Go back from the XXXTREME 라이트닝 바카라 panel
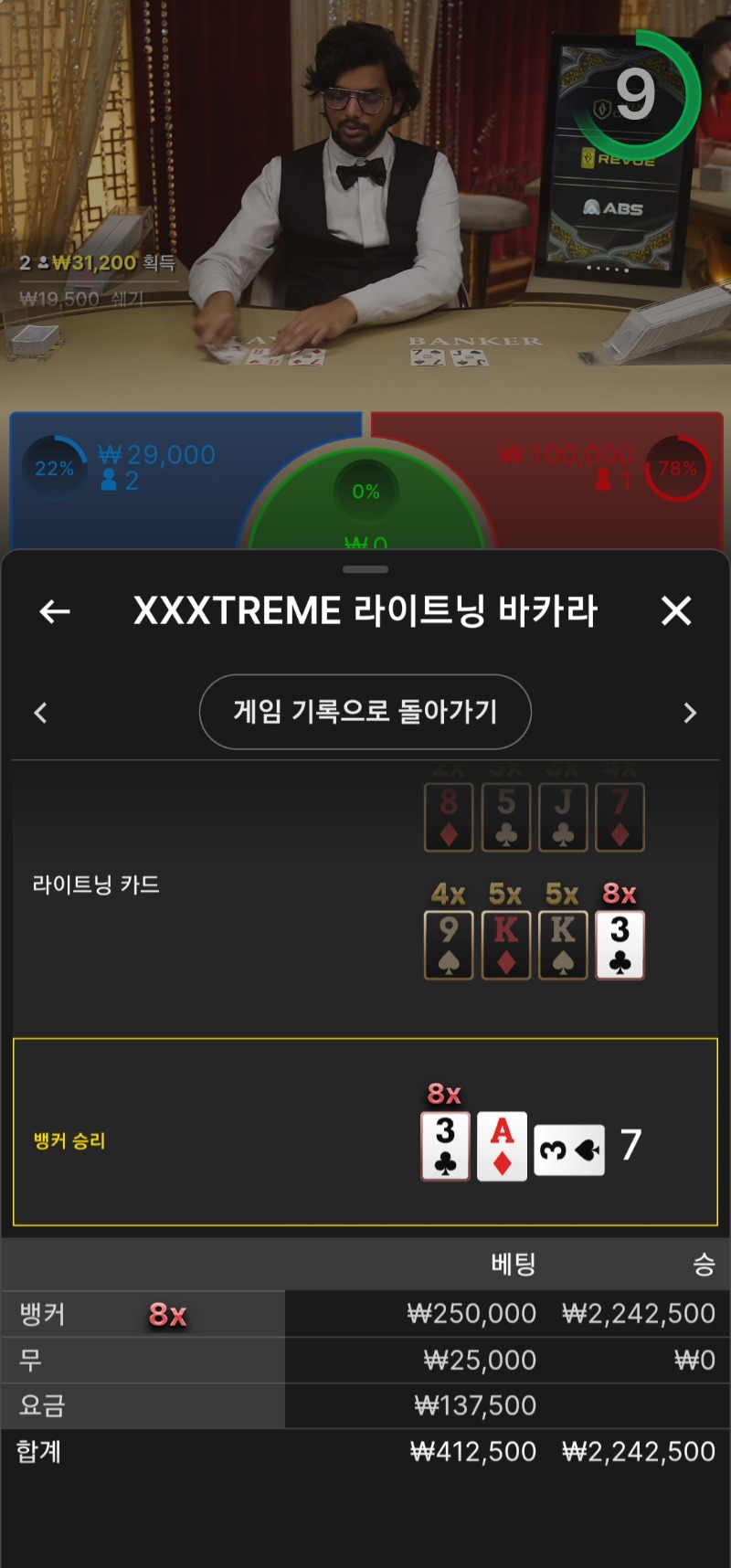The height and width of the screenshot is (1568, 731). point(55,611)
